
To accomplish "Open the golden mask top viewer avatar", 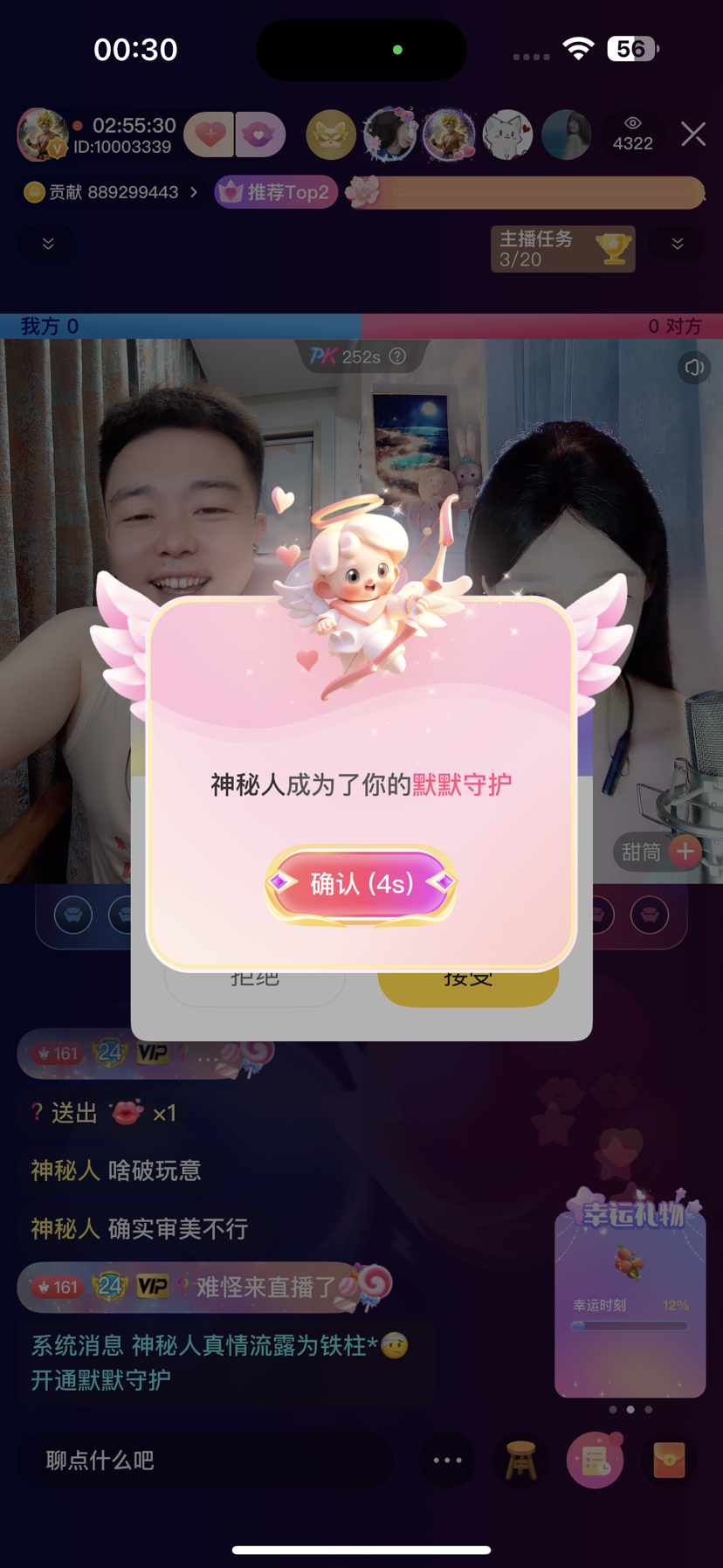I will coord(330,135).
